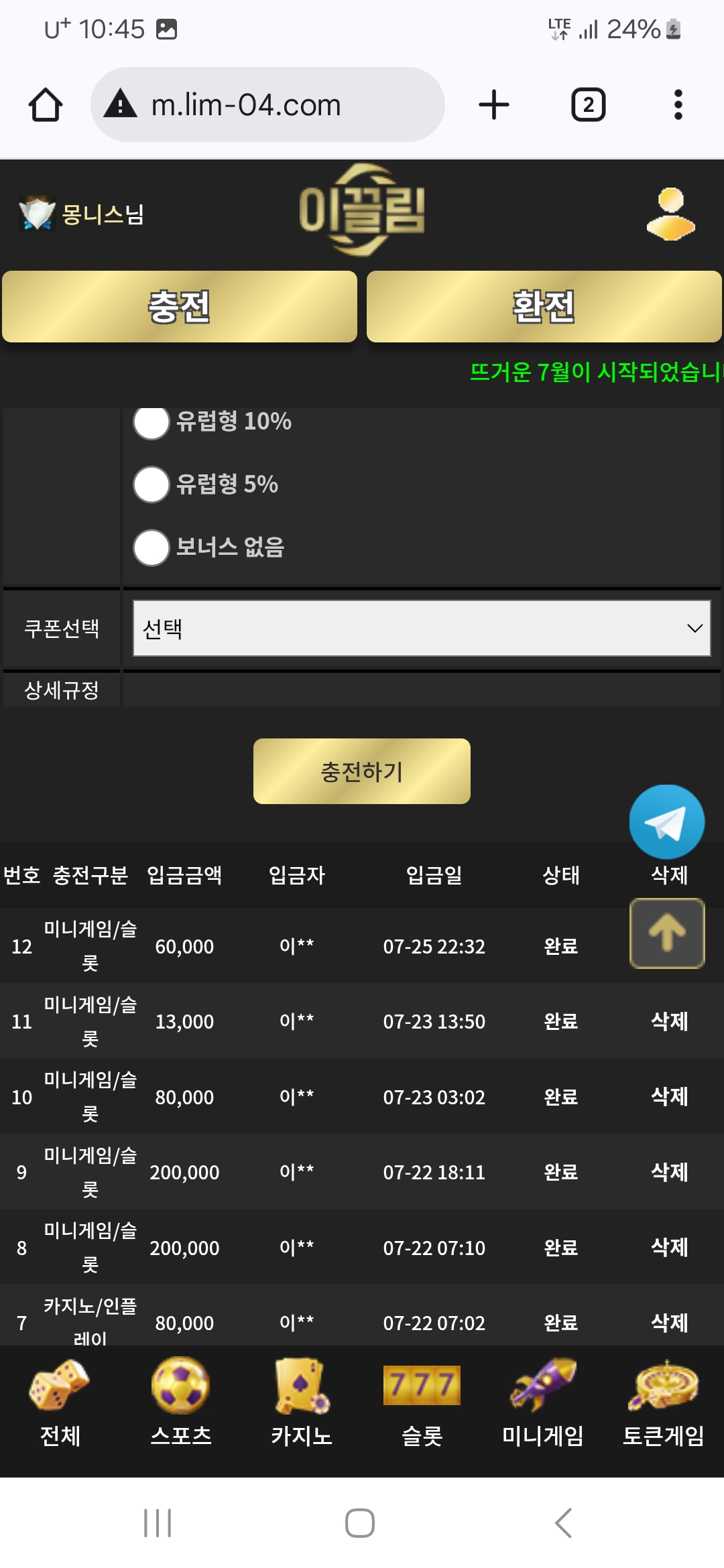Tap the 충전하기 submit button
Image resolution: width=724 pixels, height=1568 pixels.
362,771
